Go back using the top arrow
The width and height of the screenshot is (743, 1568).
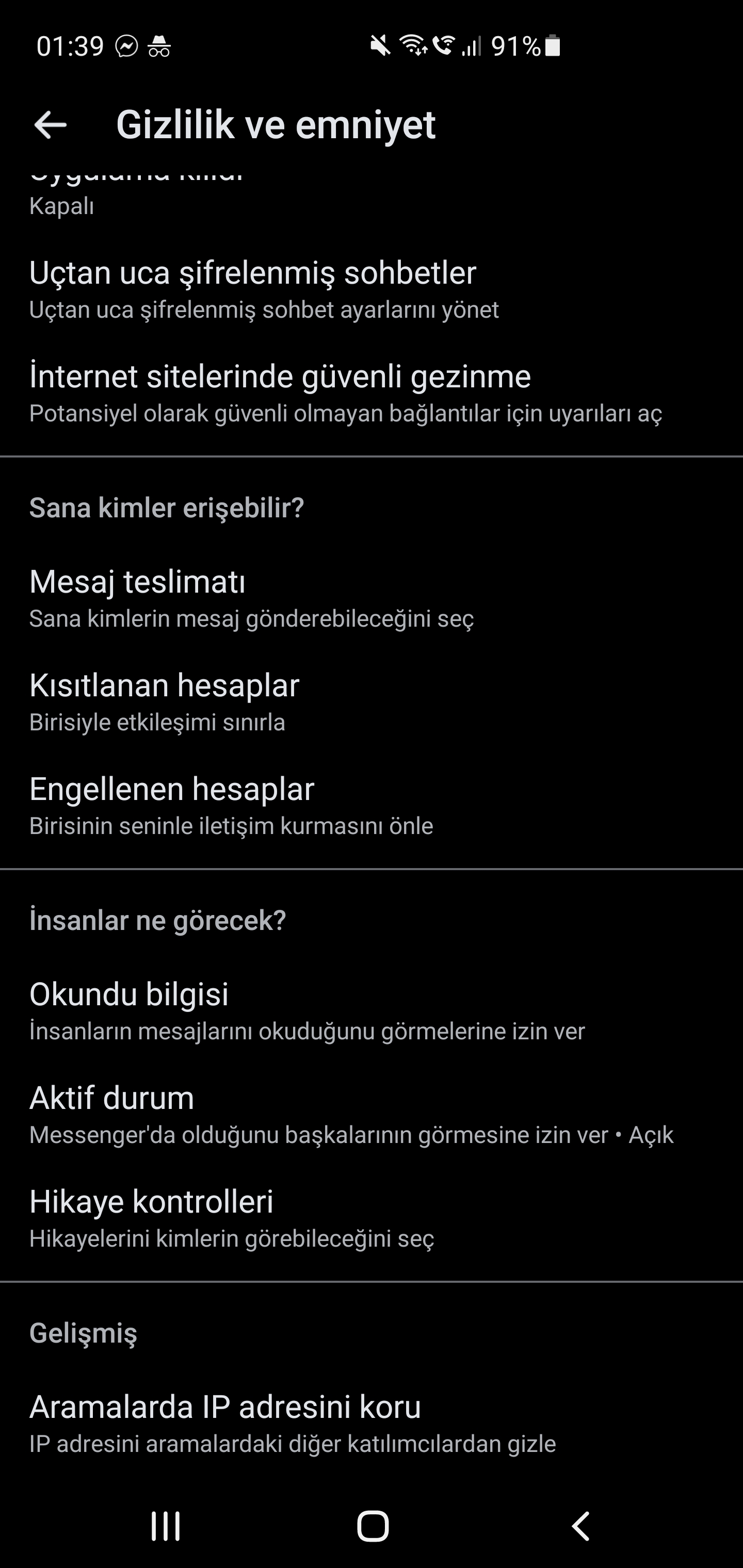point(51,125)
